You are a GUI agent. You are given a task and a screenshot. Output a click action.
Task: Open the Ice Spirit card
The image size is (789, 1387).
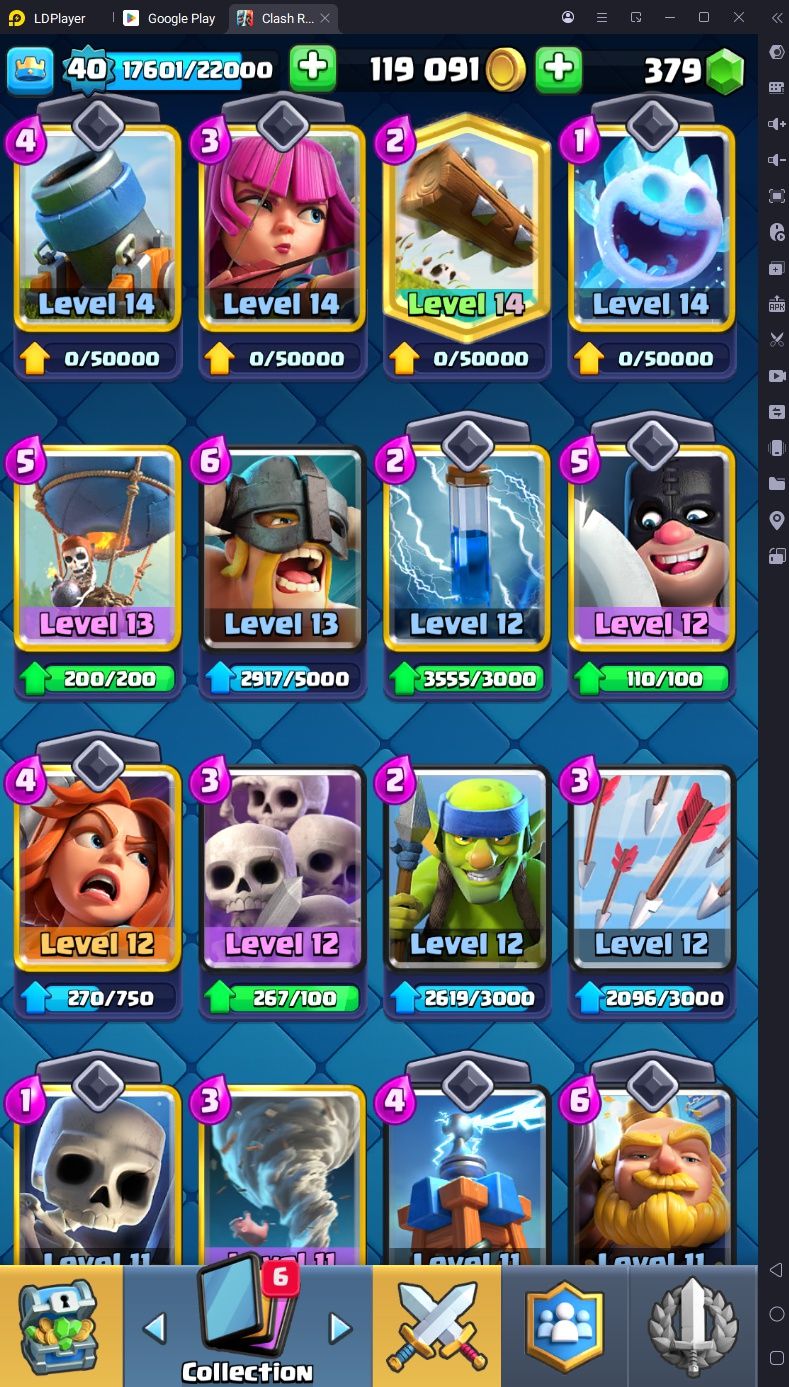[x=651, y=230]
